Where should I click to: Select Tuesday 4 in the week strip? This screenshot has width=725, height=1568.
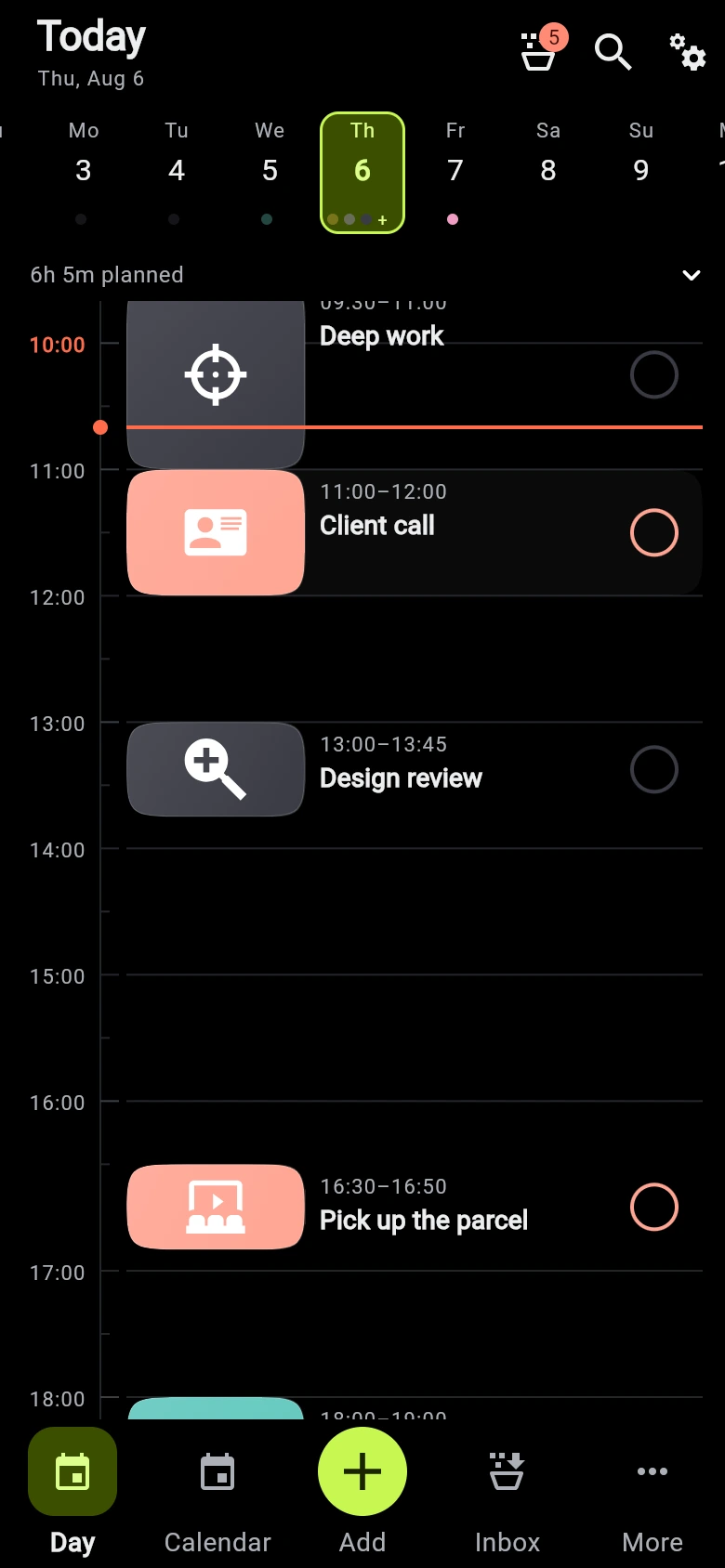click(x=177, y=173)
